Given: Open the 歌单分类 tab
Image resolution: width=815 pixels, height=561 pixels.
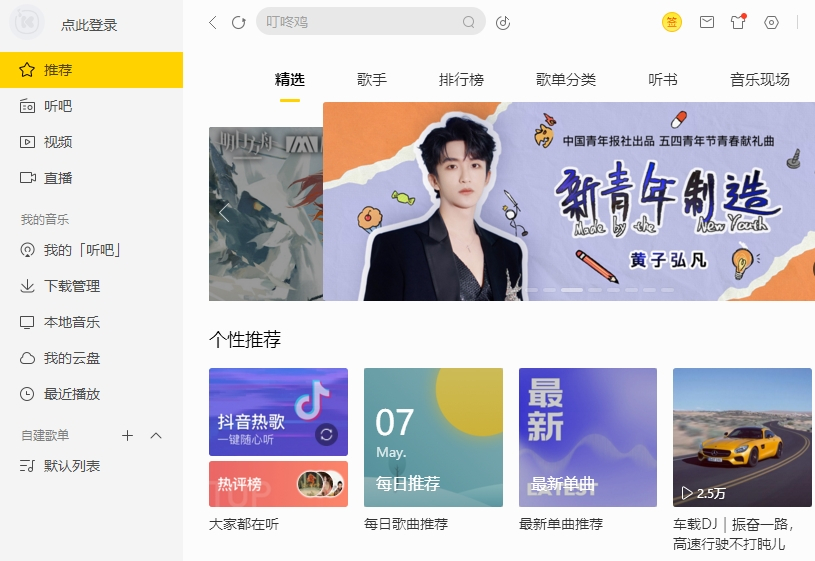Looking at the screenshot, I should 566,80.
